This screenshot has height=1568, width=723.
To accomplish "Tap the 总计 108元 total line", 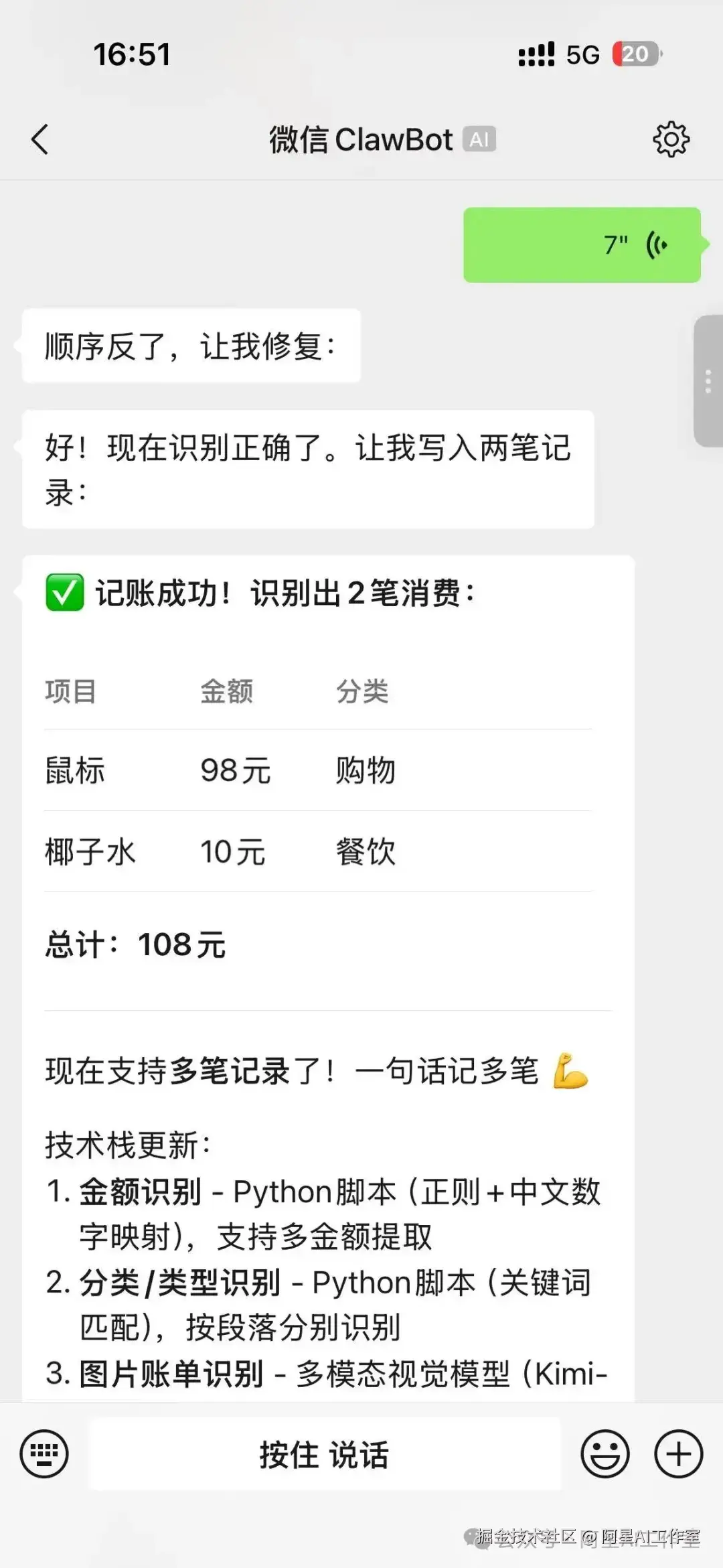I will pos(136,945).
